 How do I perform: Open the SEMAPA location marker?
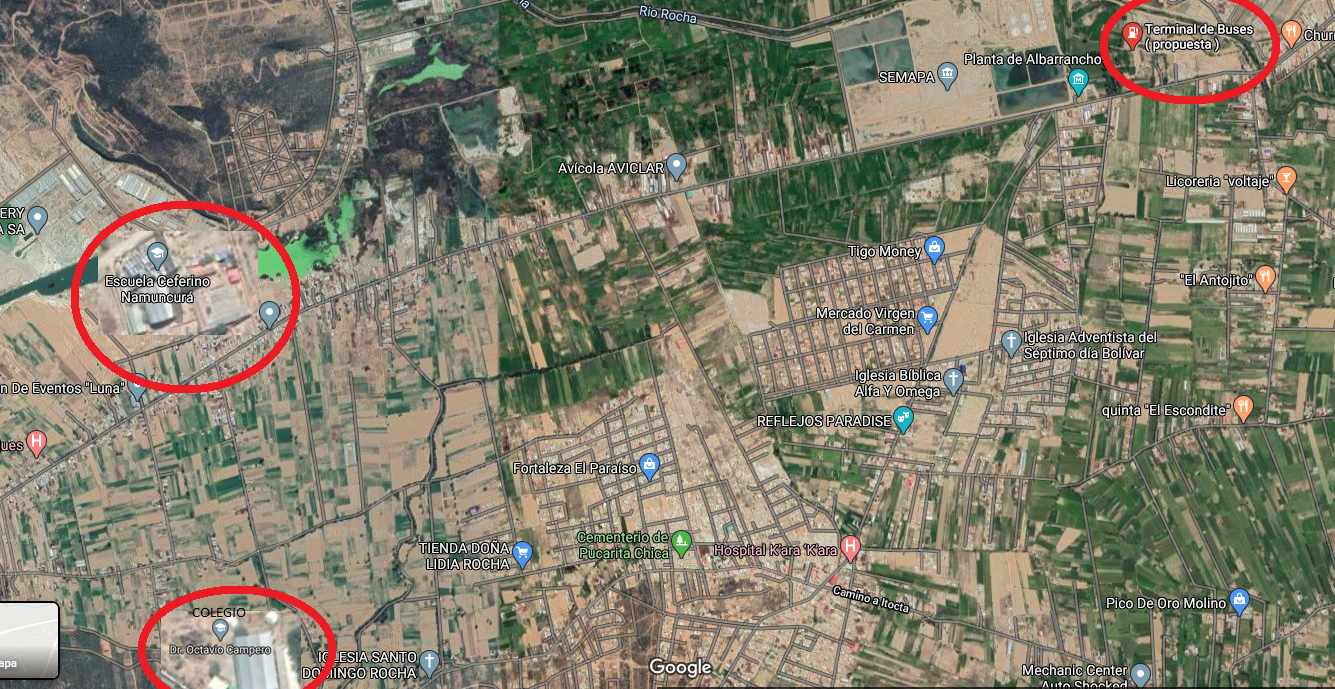coord(947,77)
